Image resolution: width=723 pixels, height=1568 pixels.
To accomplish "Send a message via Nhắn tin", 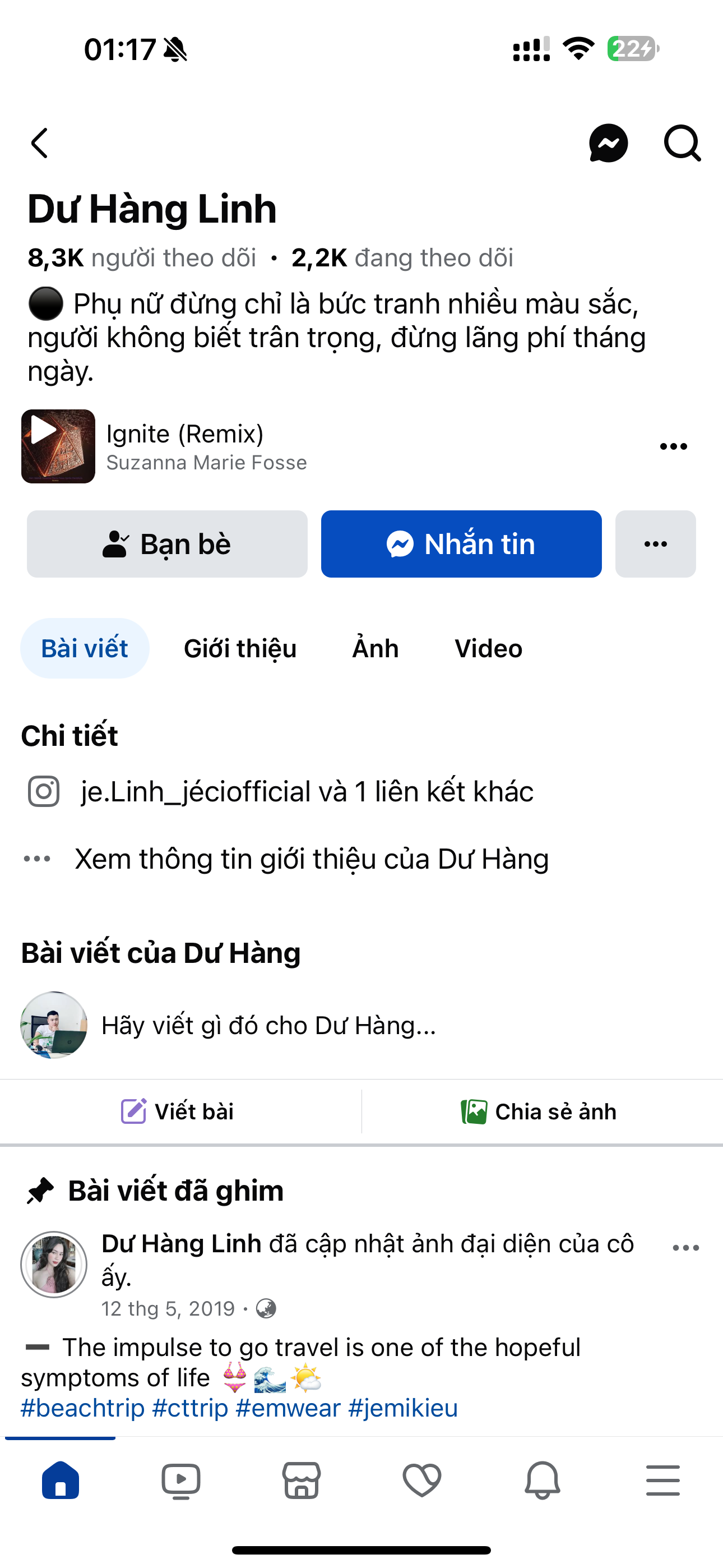I will click(461, 543).
